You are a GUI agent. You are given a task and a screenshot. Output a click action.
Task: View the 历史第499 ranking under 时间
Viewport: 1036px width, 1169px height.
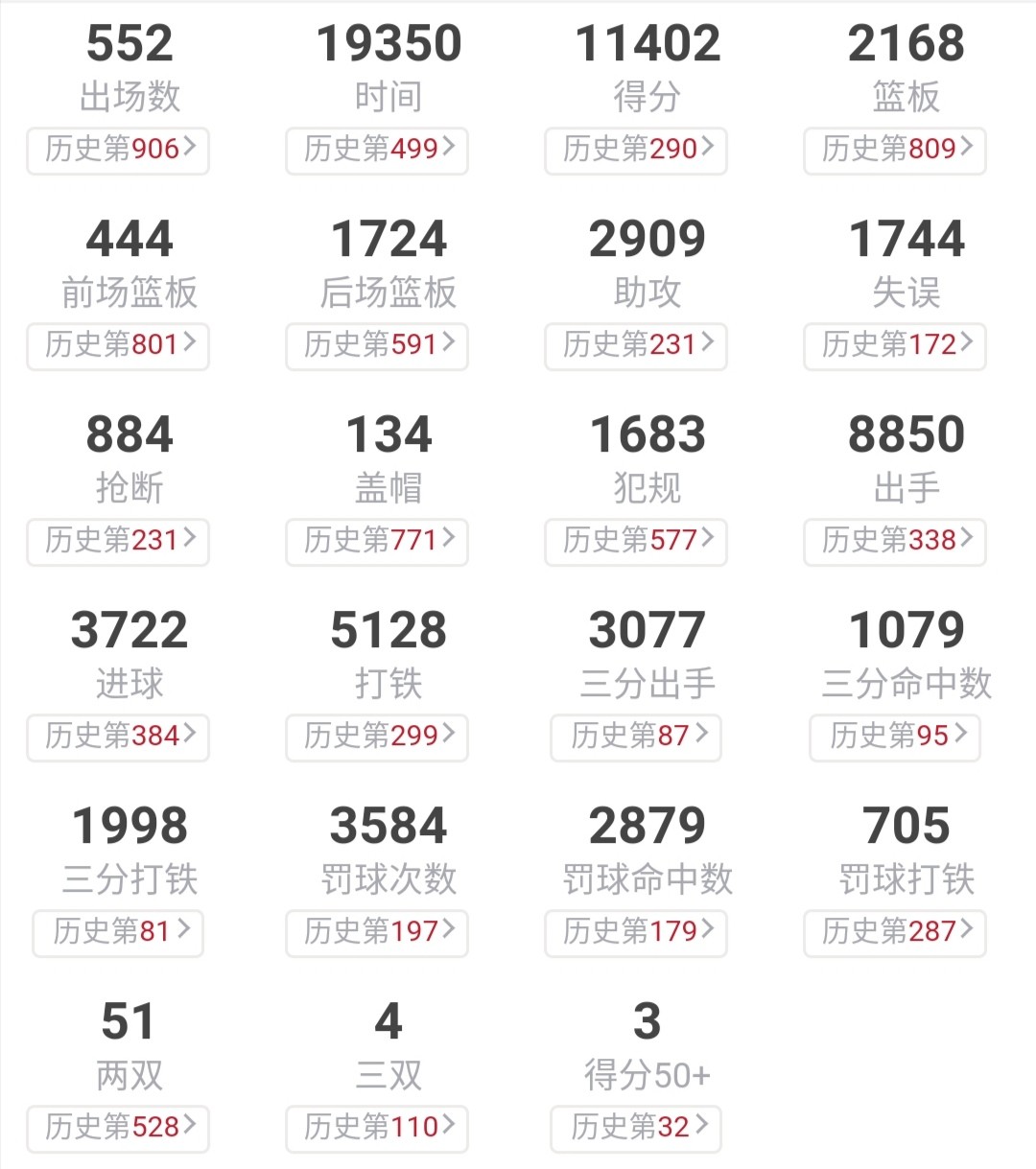click(377, 150)
